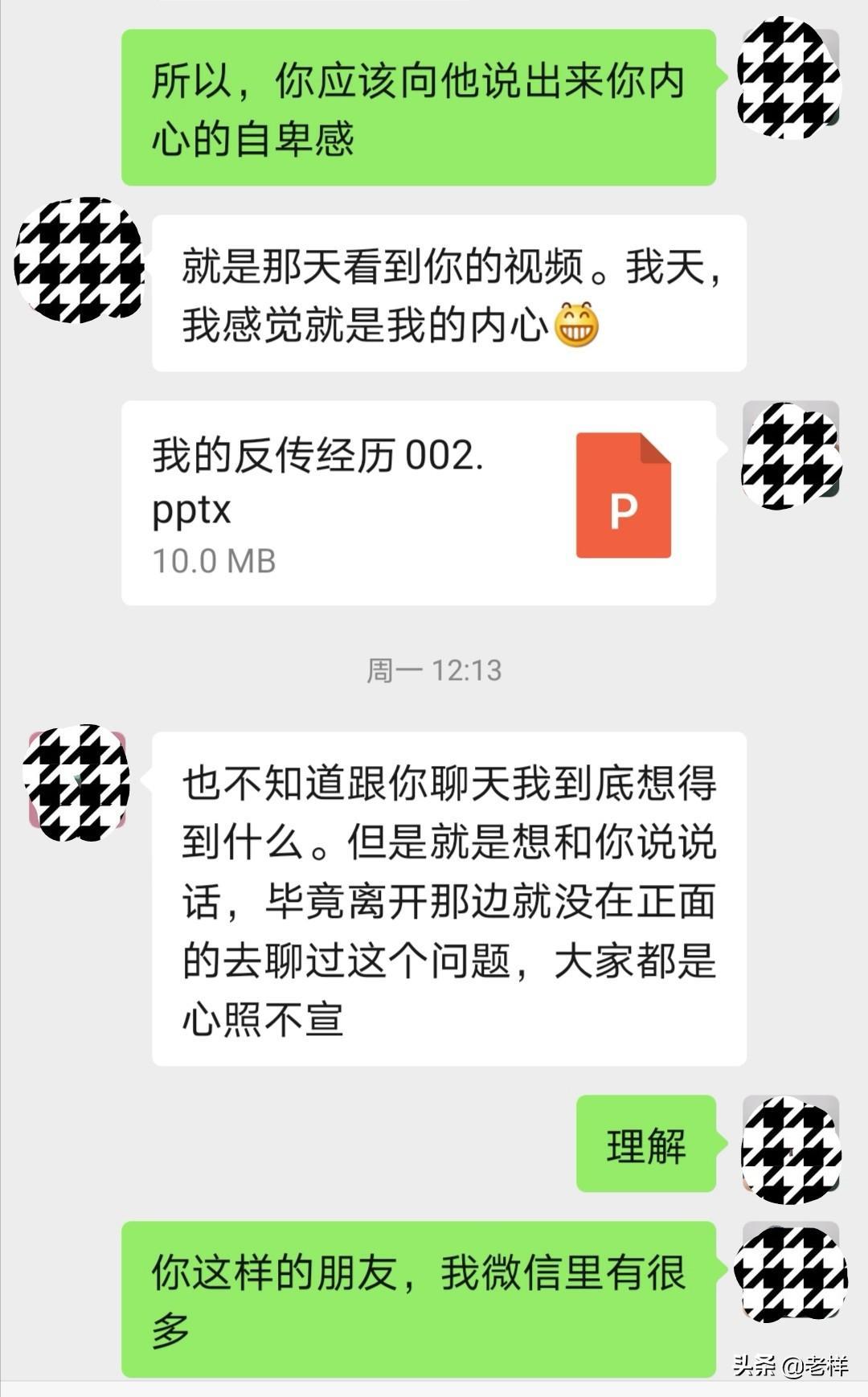Open the 我的反传经历 002.pptx file attachment
Image resolution: width=868 pixels, height=1397 pixels.
click(x=418, y=502)
